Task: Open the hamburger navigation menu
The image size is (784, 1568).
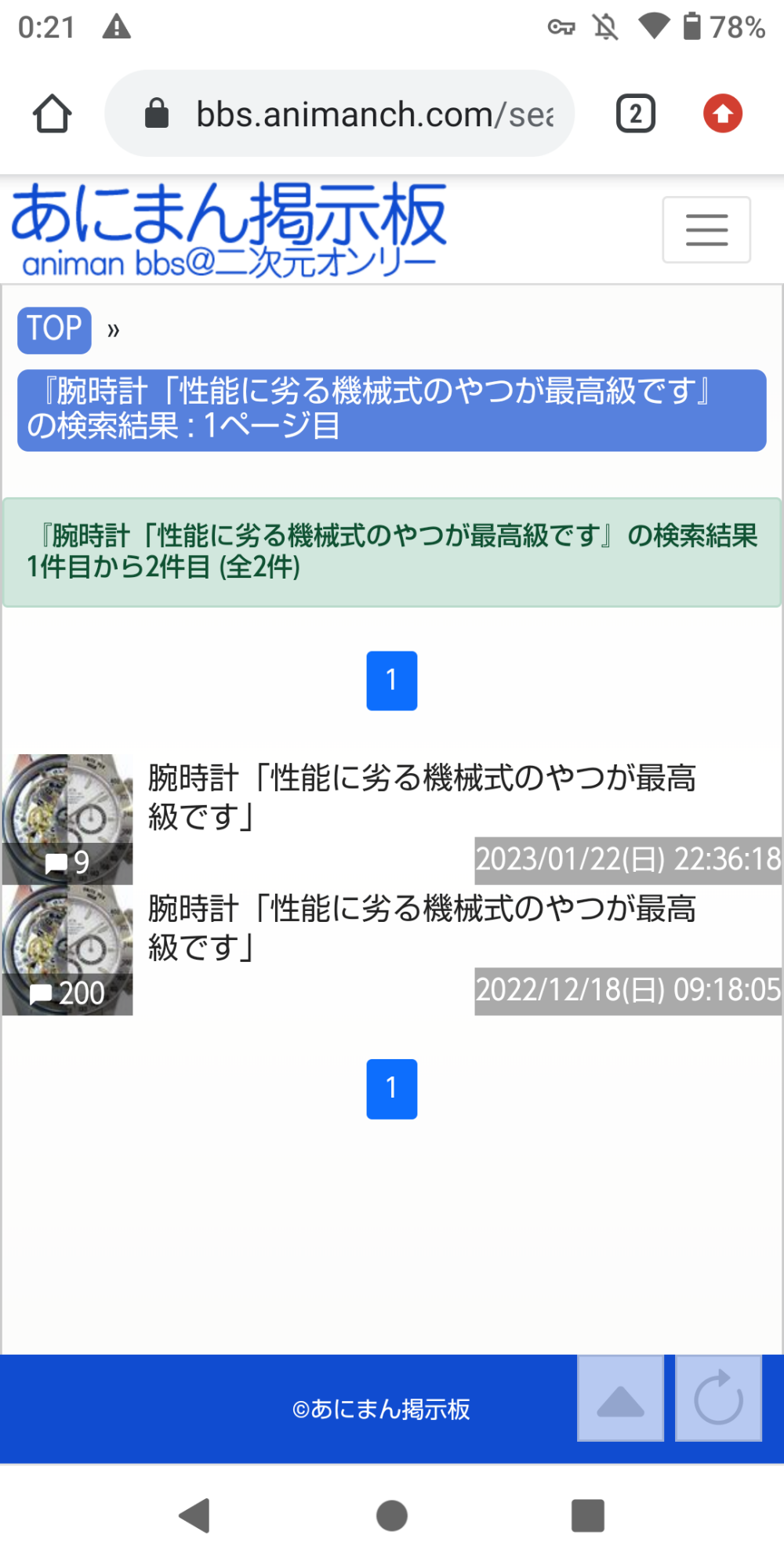Action: [706, 230]
